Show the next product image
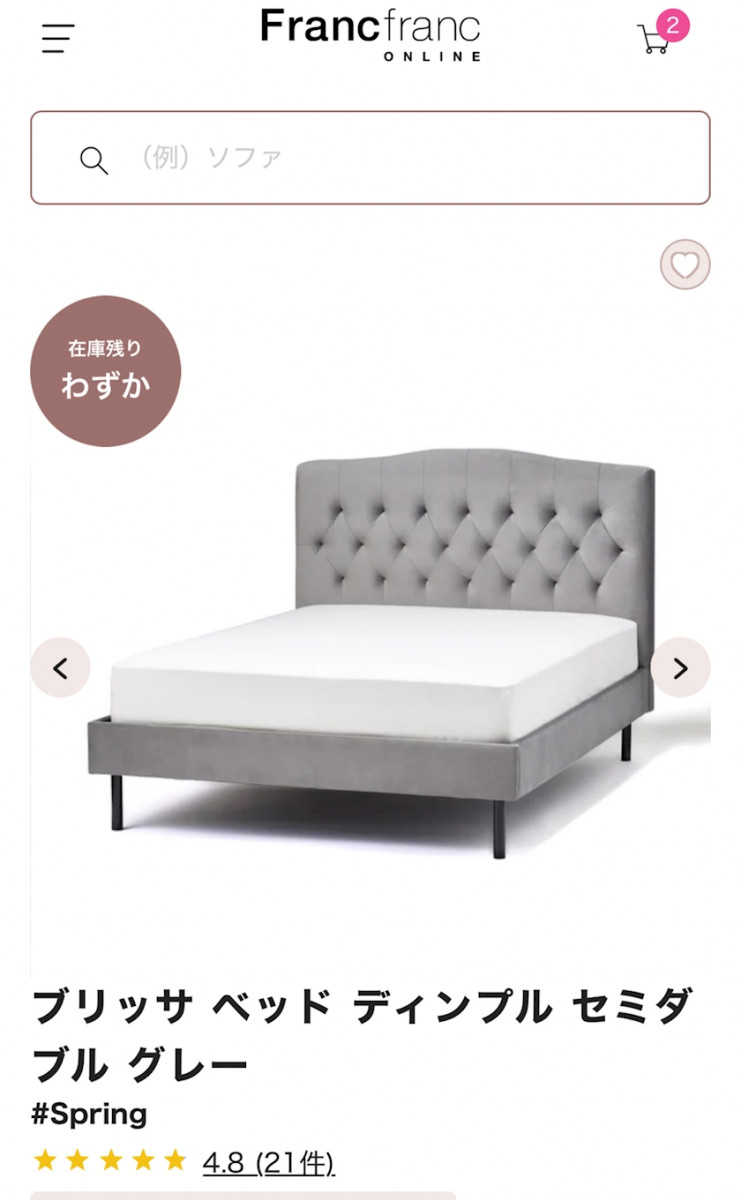This screenshot has width=741, height=1200. click(x=680, y=667)
